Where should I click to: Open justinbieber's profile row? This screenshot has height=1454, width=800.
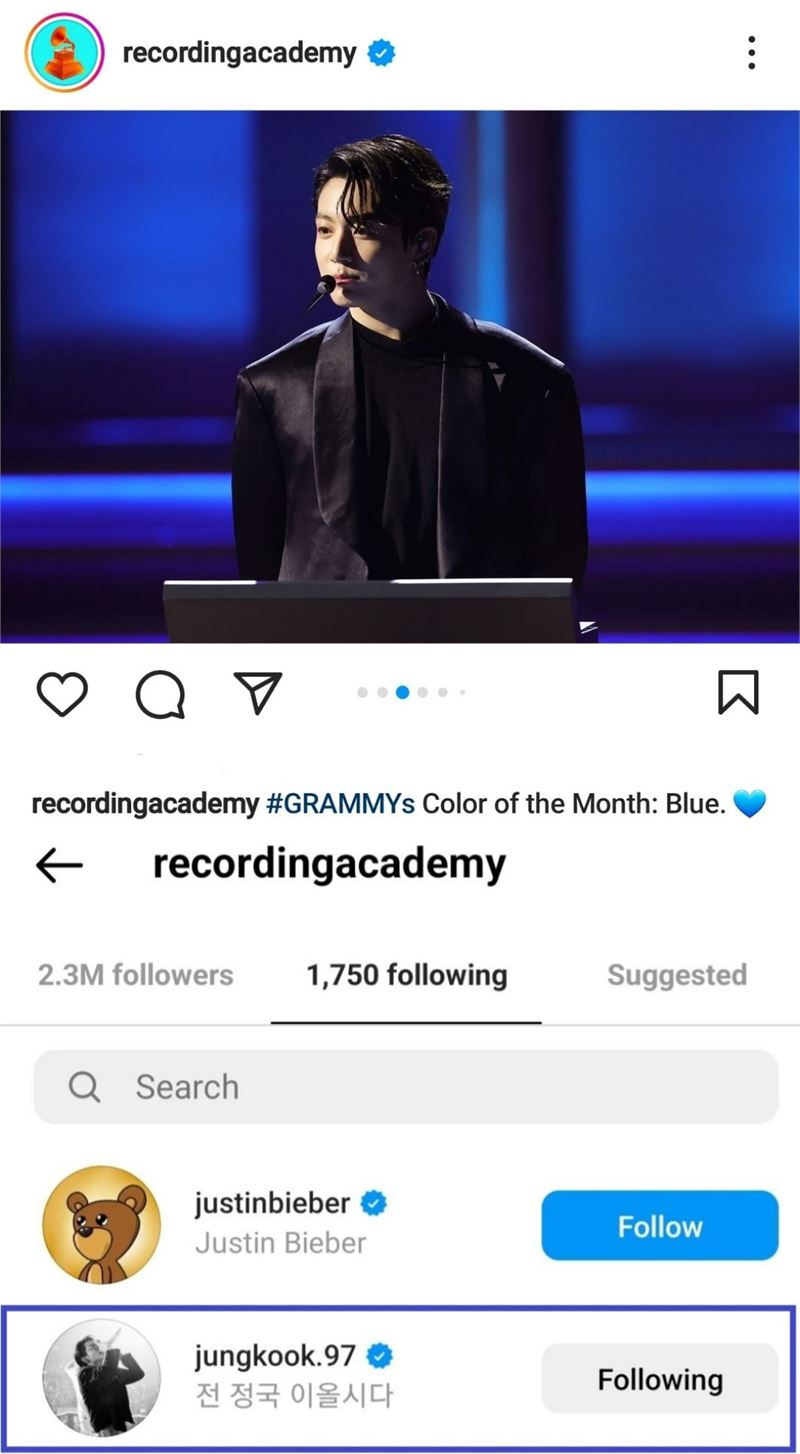(281, 1224)
